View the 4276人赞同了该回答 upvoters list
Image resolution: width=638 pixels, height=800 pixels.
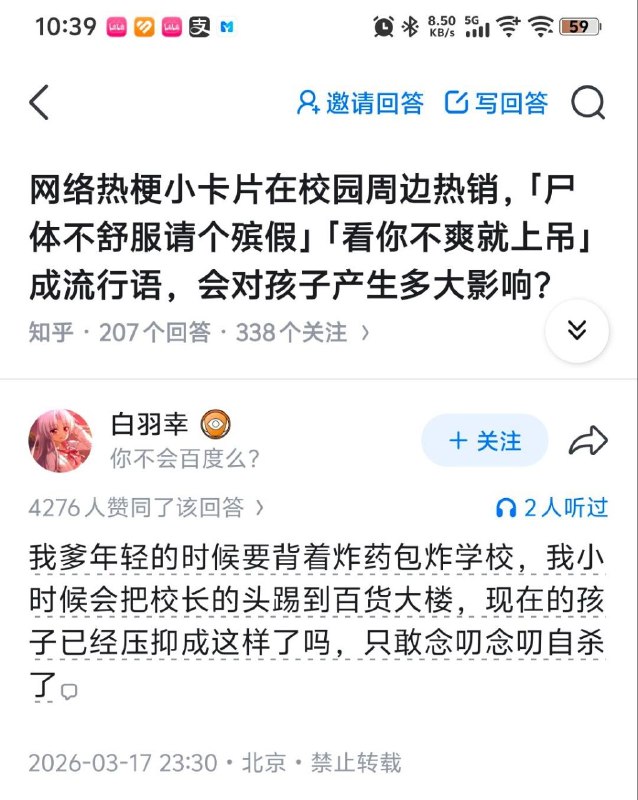147,508
